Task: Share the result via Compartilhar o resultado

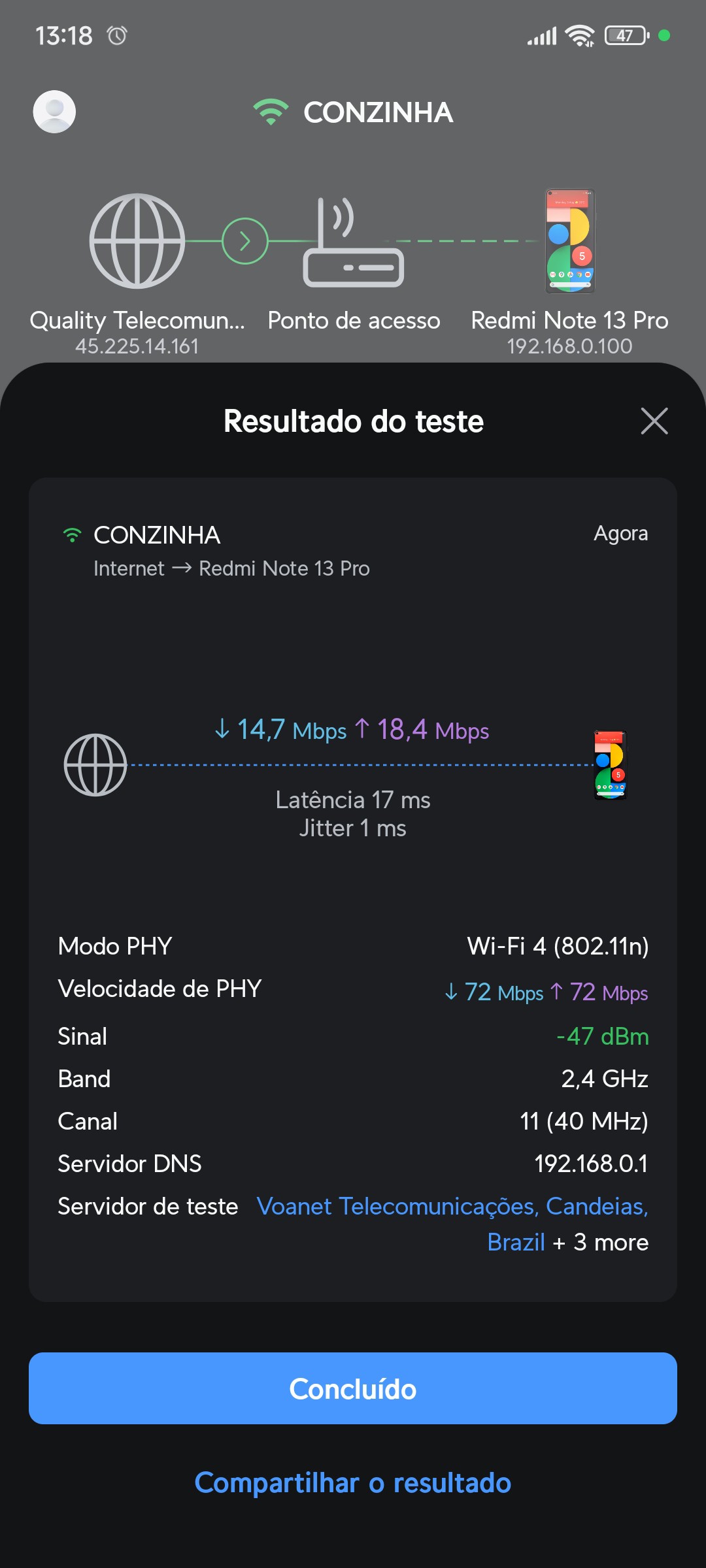Action: tap(353, 1483)
